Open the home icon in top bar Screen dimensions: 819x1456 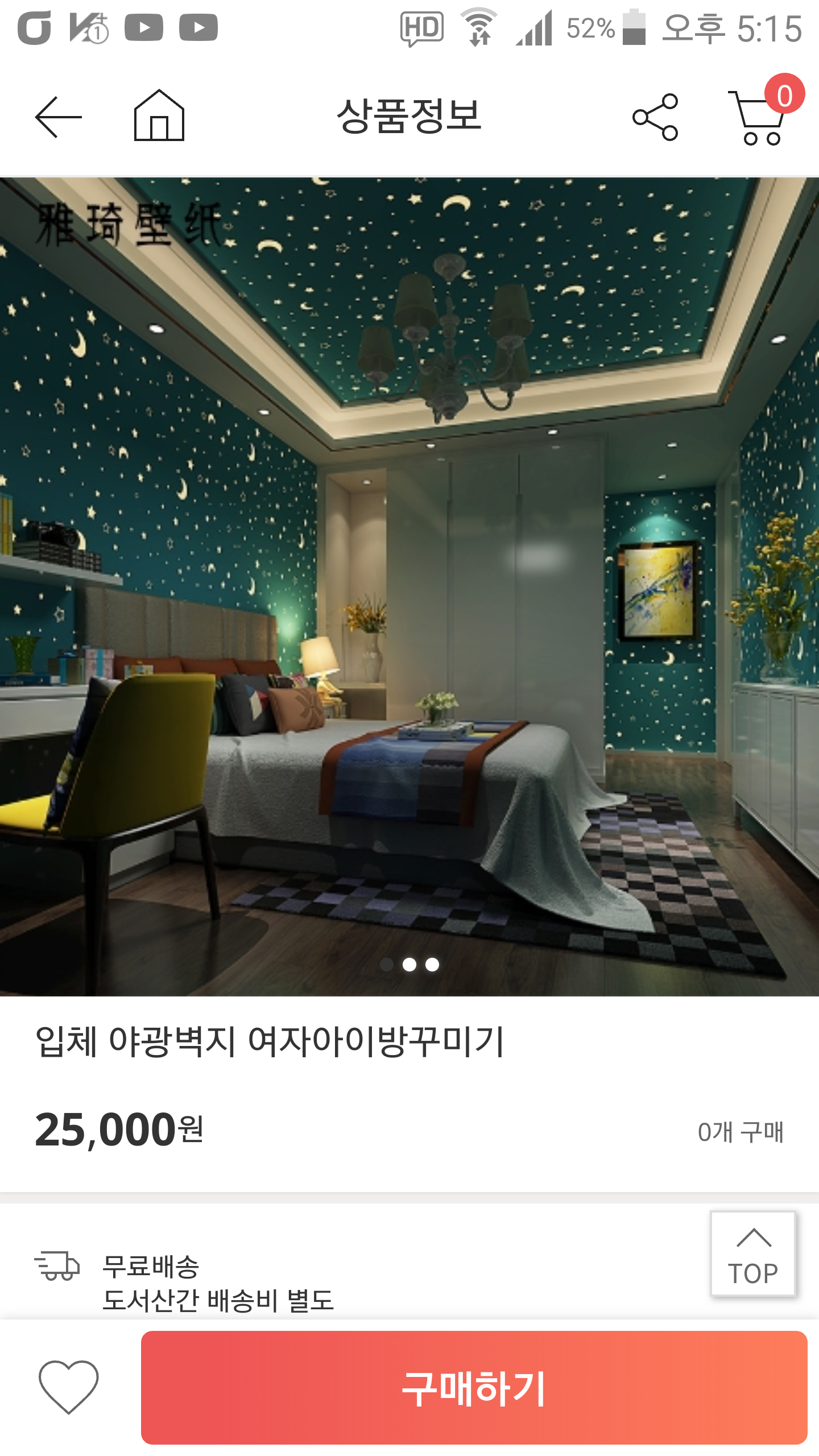click(159, 115)
